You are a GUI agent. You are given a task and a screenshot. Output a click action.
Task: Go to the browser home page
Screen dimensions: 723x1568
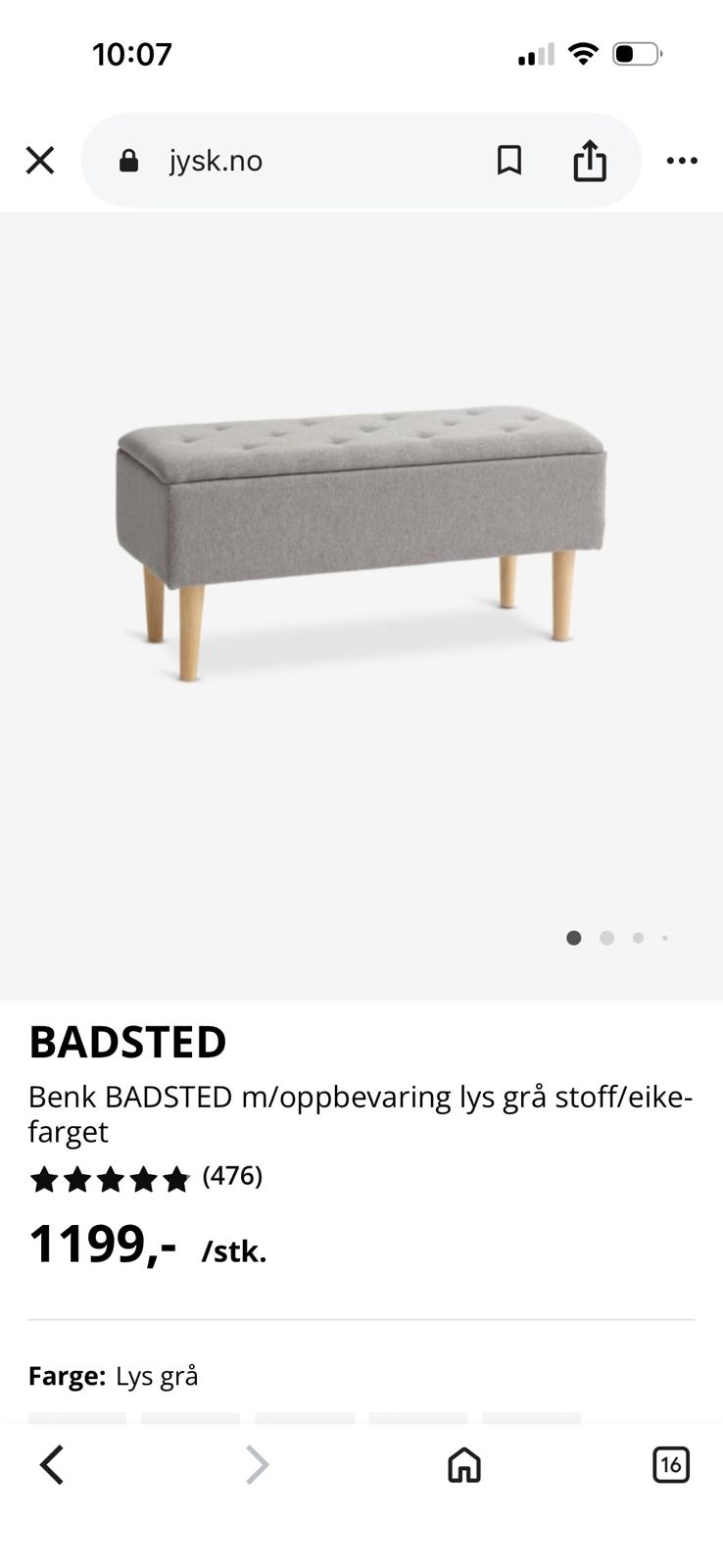tap(464, 1465)
